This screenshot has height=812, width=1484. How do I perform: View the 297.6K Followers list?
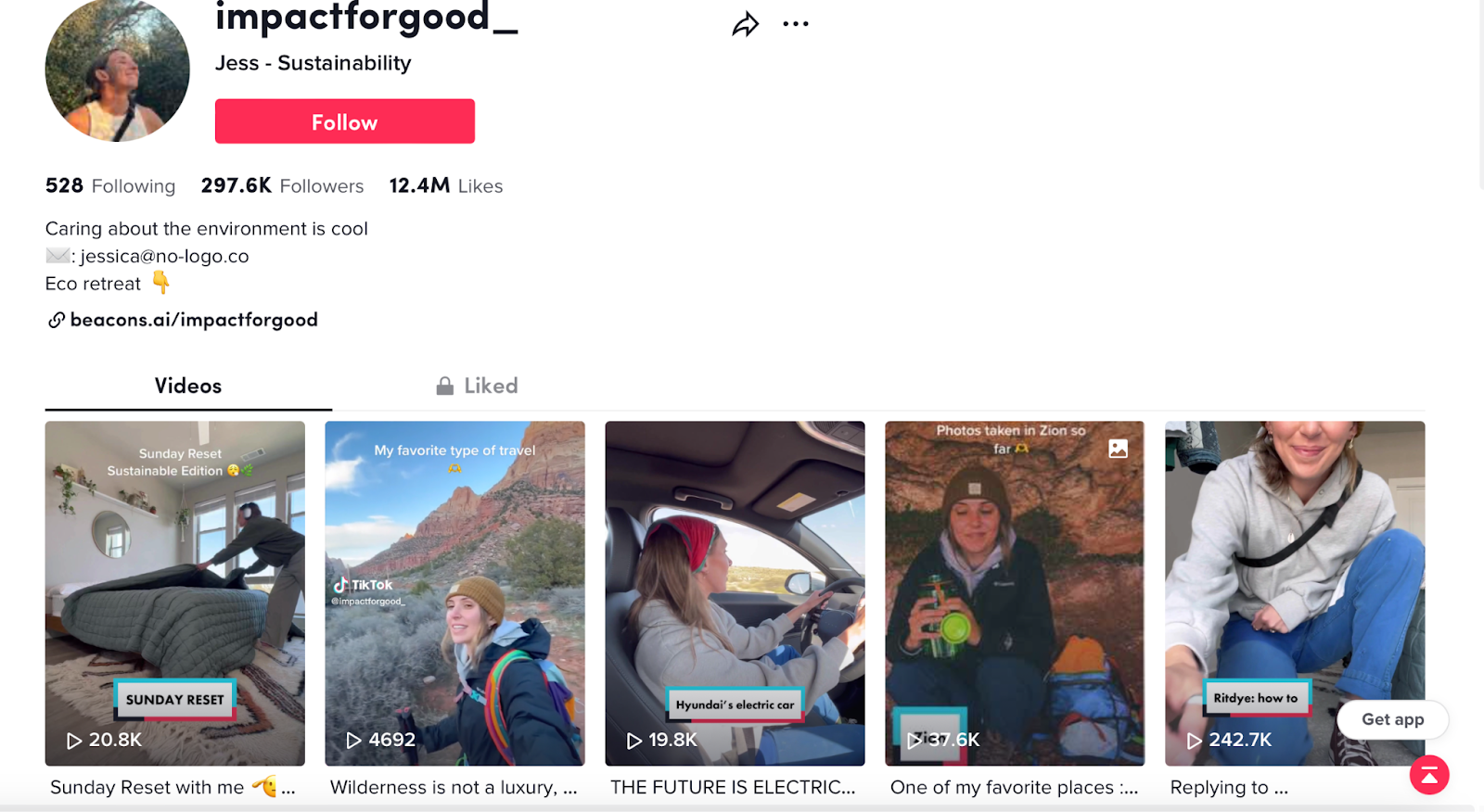pos(282,186)
